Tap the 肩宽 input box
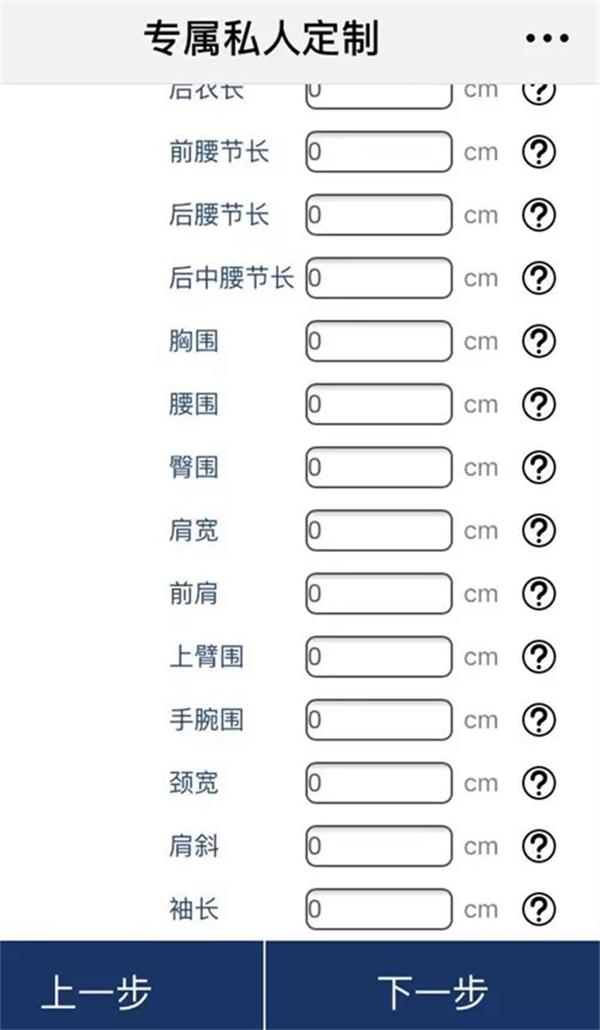Image resolution: width=600 pixels, height=1030 pixels. (x=379, y=530)
